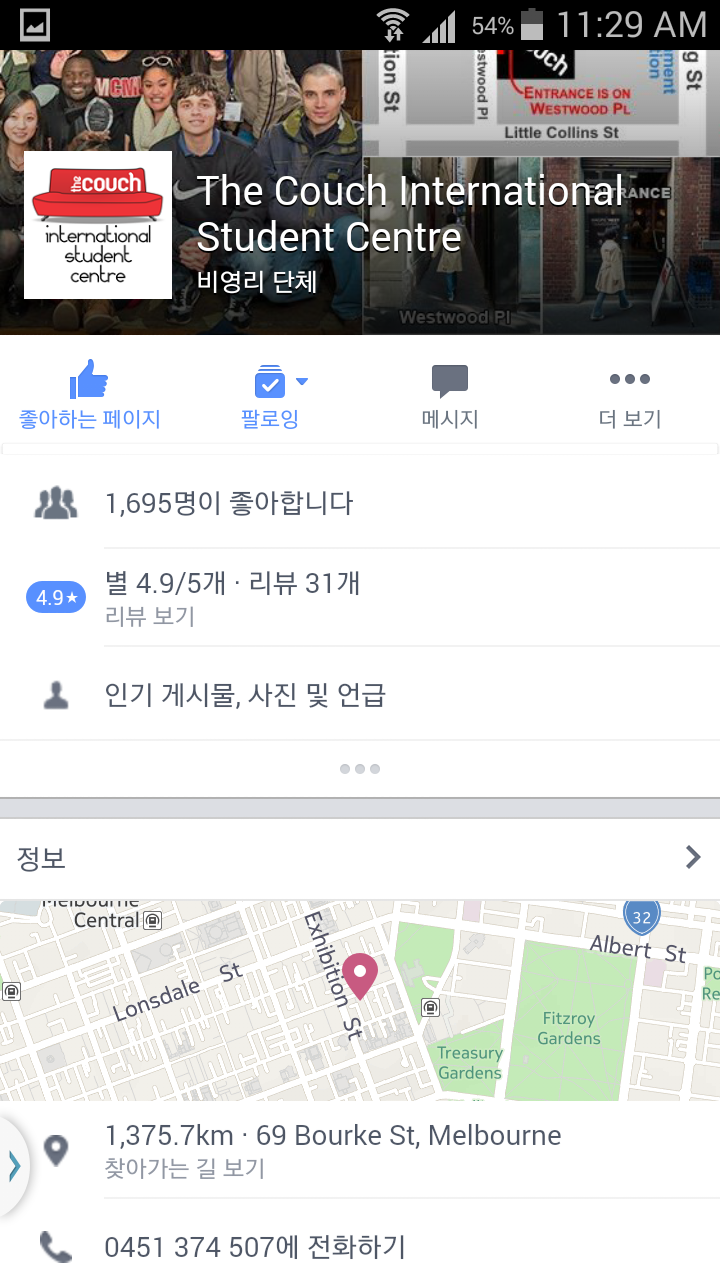Image resolution: width=720 pixels, height=1280 pixels.
Task: Open the Melbourne map preview
Action: pos(360,1000)
